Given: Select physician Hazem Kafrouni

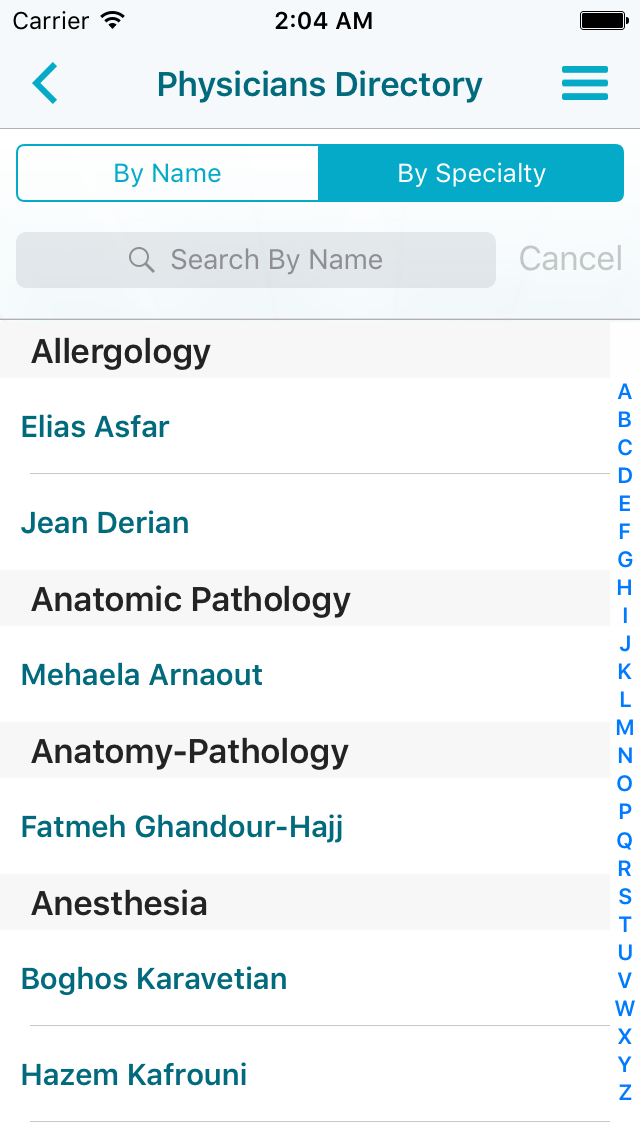Looking at the screenshot, I should click(304, 1074).
